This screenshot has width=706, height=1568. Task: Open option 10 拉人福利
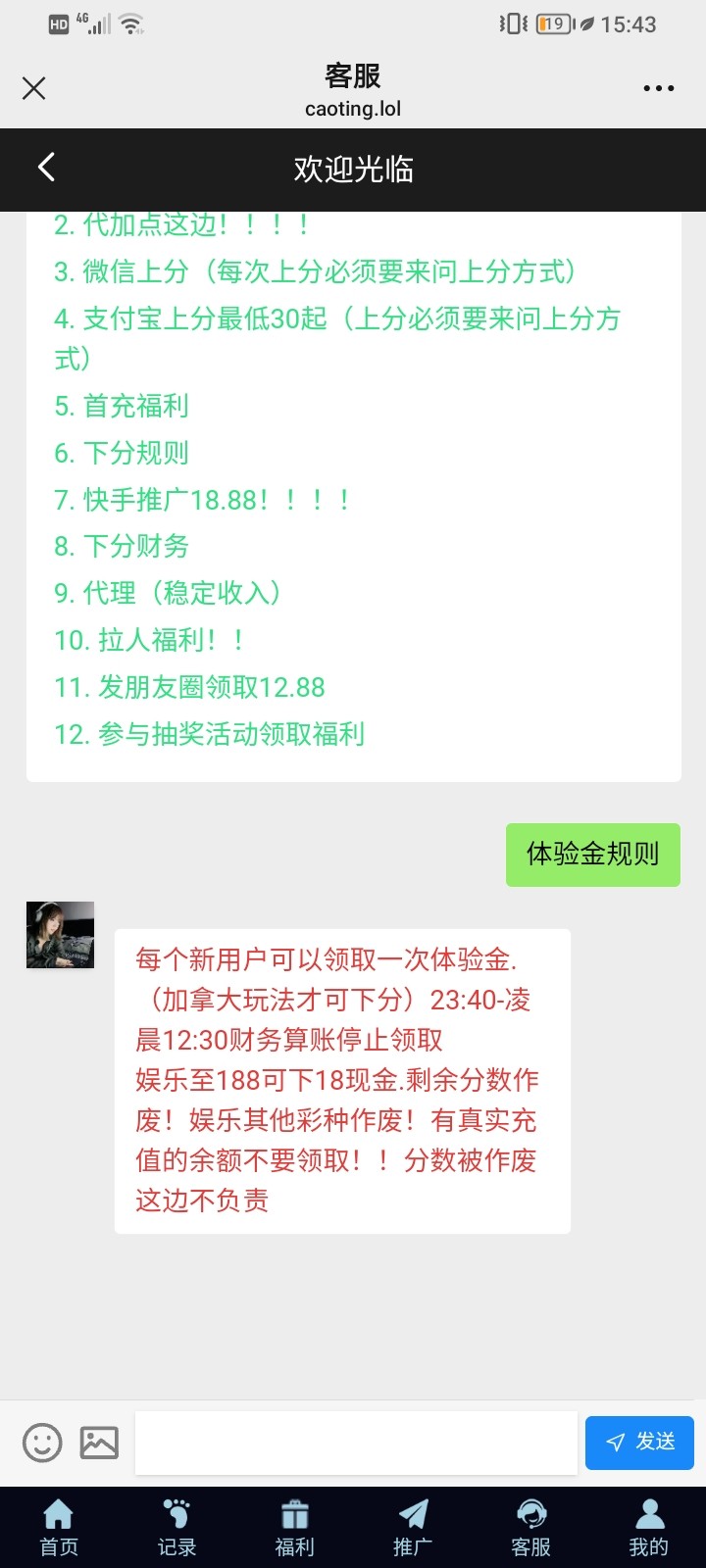(149, 640)
